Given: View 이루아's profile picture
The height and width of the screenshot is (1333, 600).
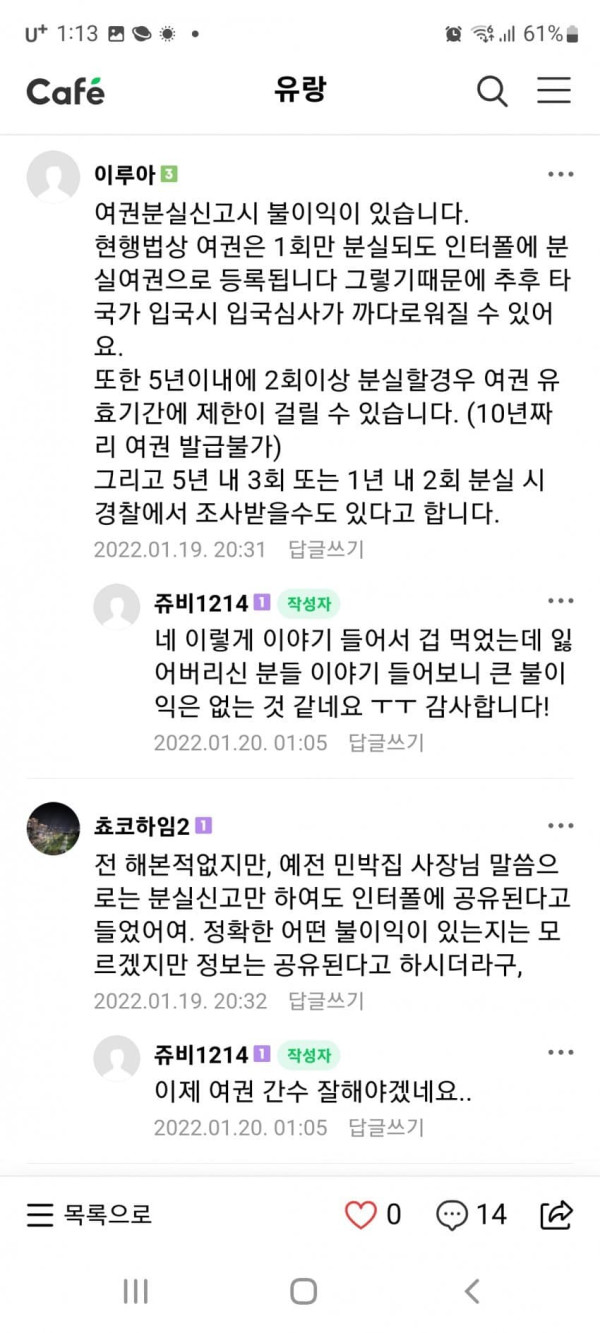Looking at the screenshot, I should coord(53,177).
